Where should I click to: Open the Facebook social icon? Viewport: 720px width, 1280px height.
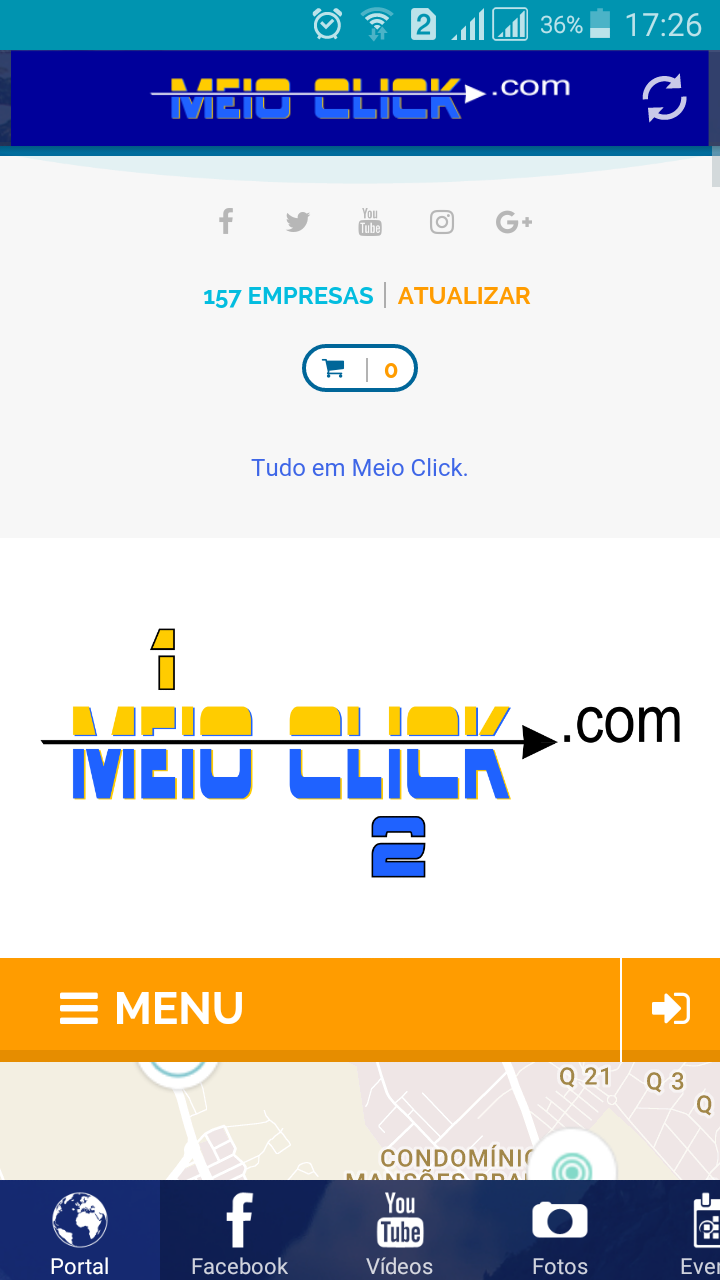[x=226, y=221]
